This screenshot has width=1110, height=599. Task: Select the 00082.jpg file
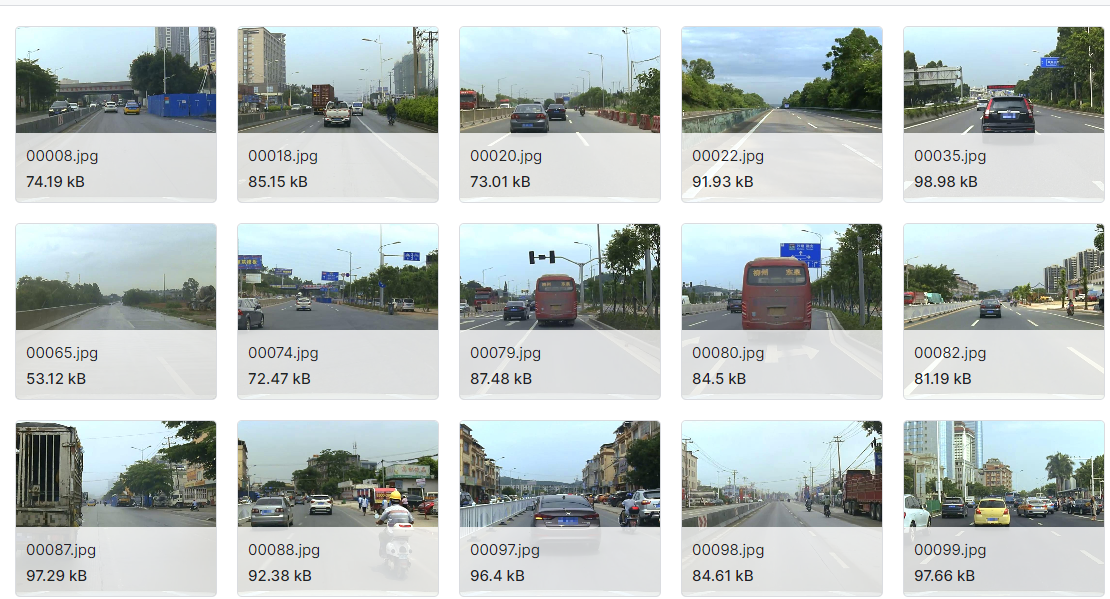[1004, 277]
